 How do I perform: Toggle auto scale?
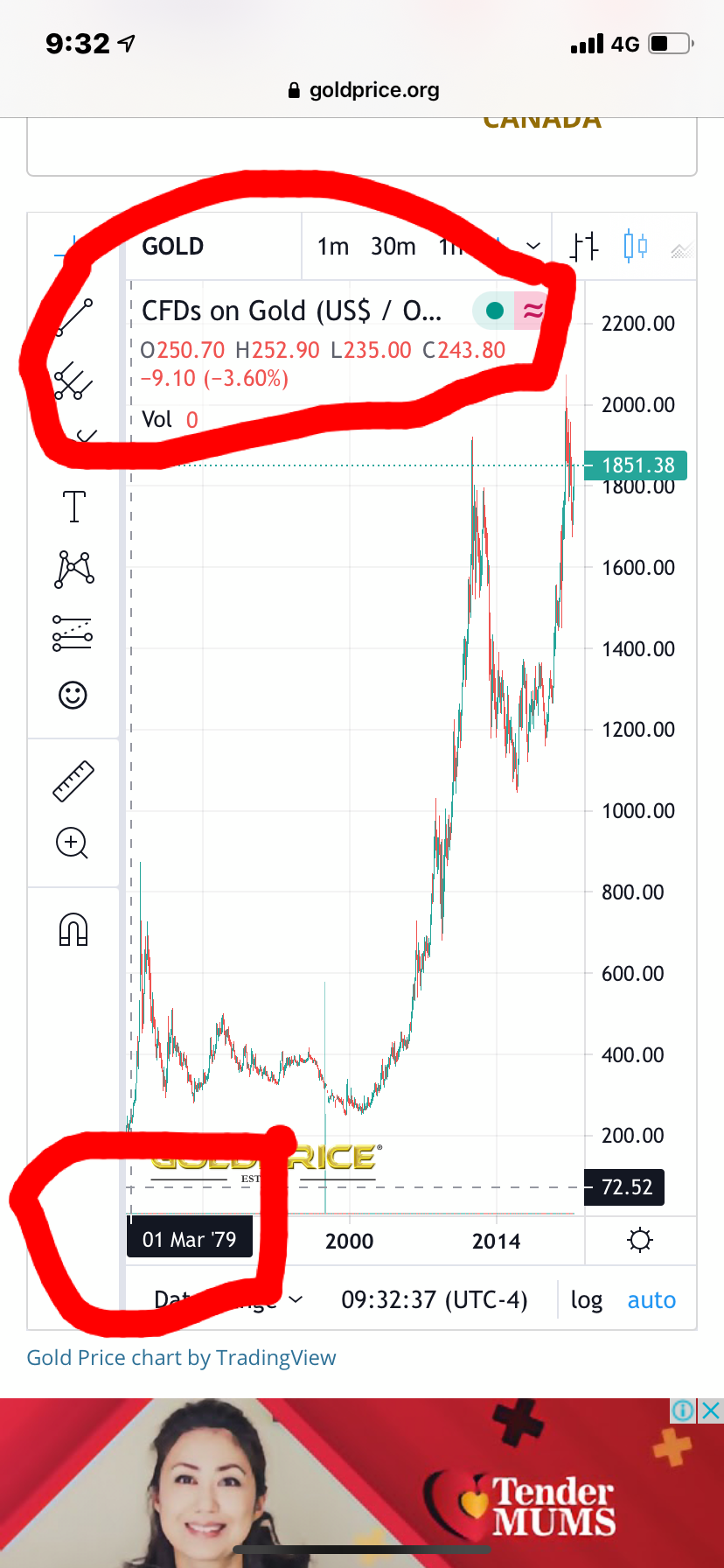pyautogui.click(x=651, y=1300)
